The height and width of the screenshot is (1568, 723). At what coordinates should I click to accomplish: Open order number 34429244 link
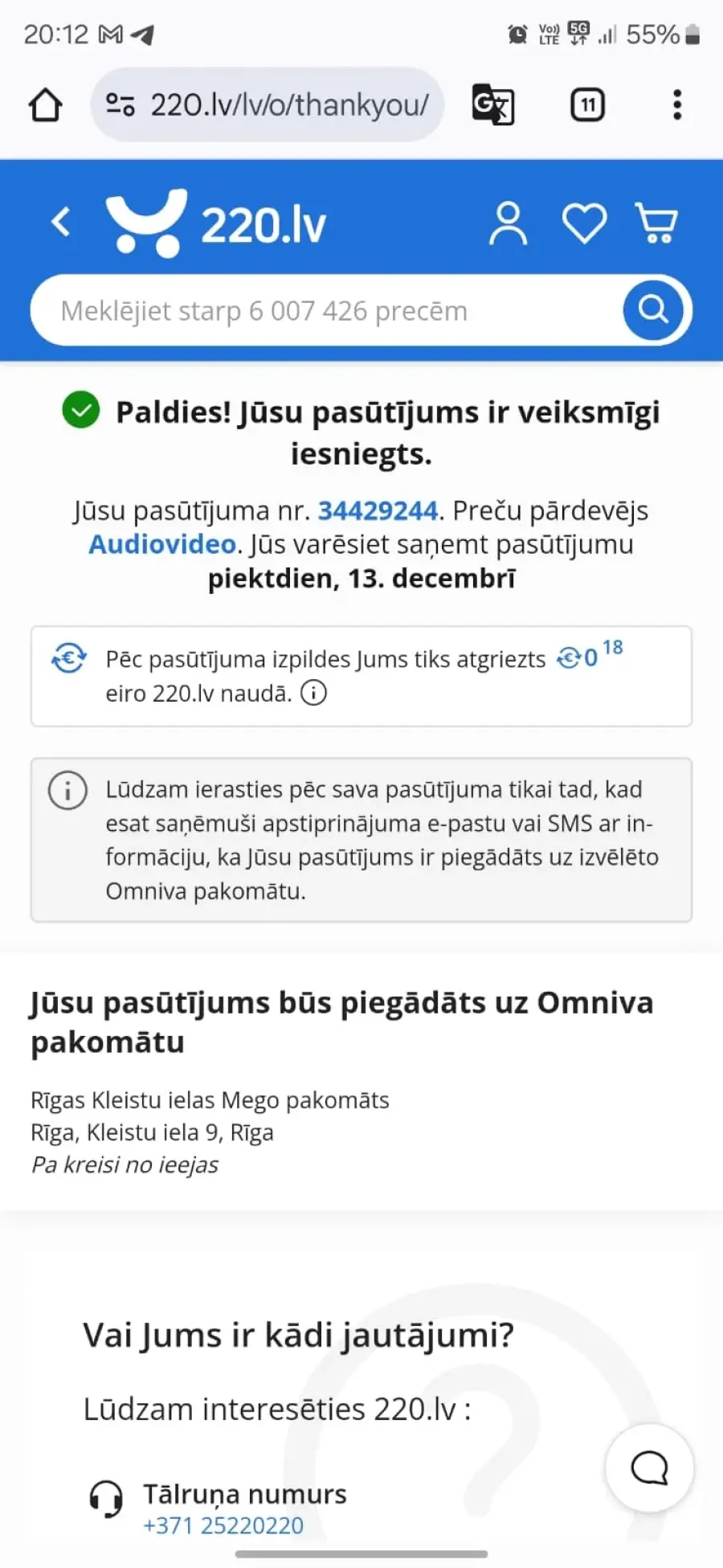click(x=378, y=510)
